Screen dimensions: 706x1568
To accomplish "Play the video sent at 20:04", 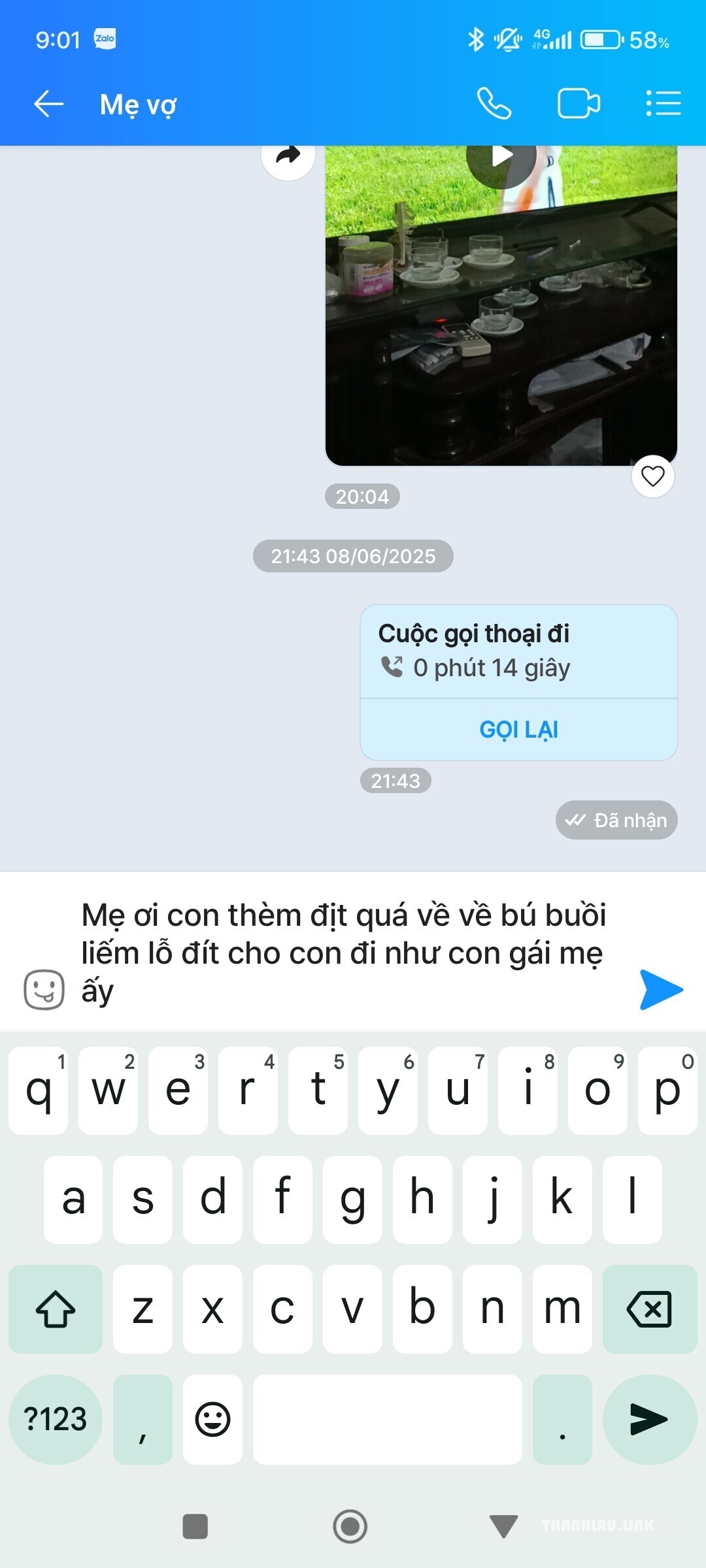I will coord(501,156).
